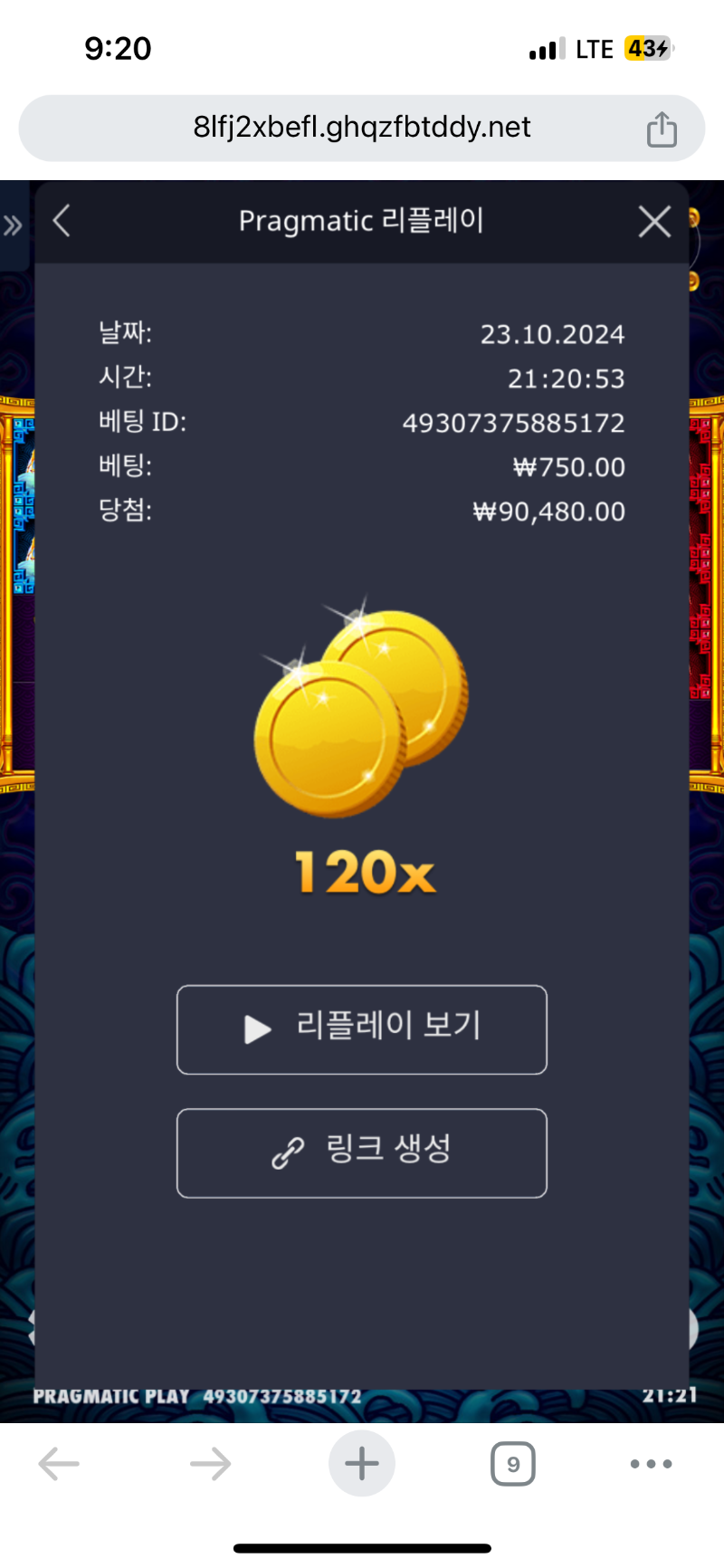This screenshot has width=724, height=1568.
Task: Open a new browser tab
Action: 361,1464
